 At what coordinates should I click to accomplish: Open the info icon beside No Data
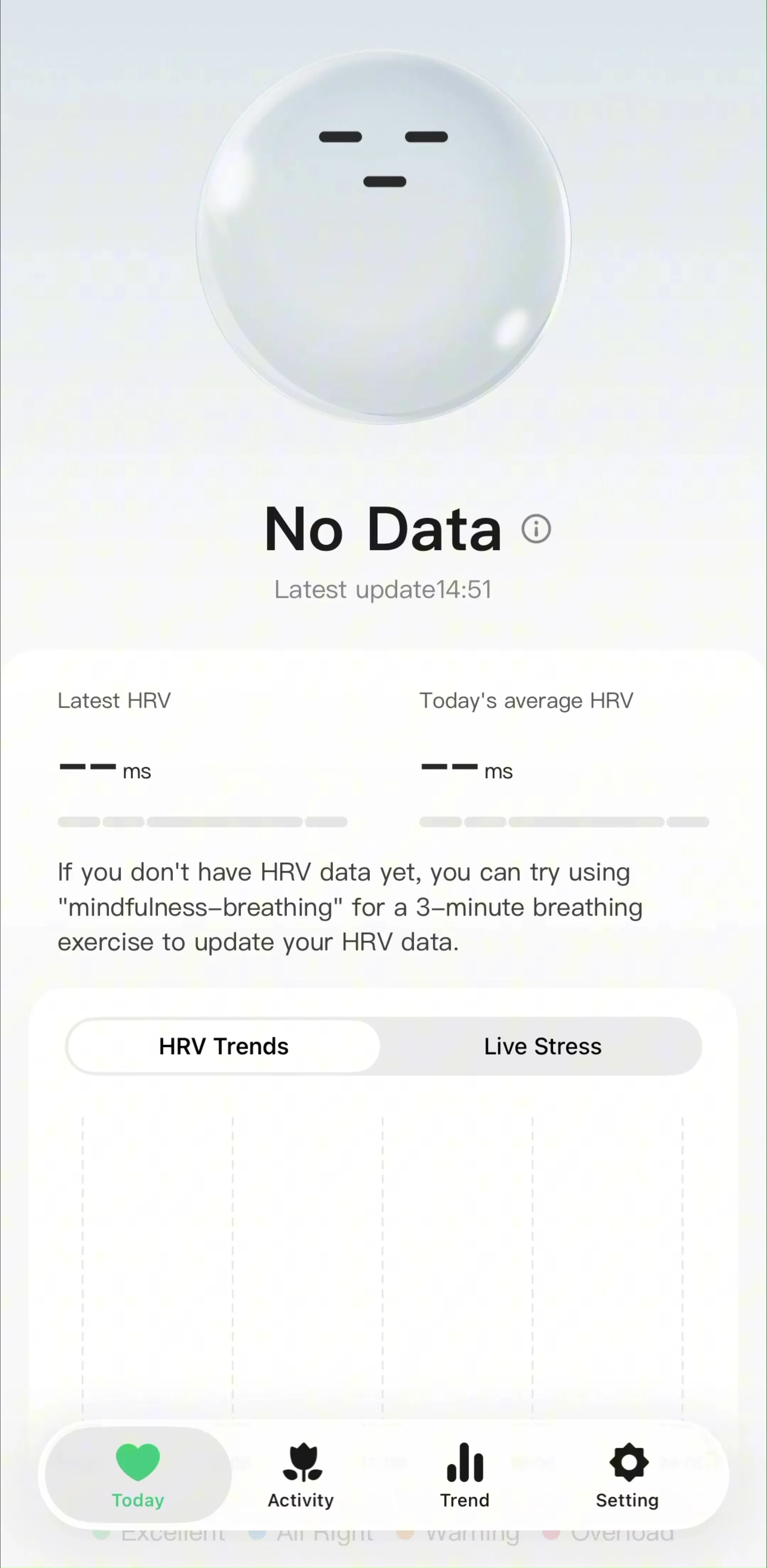tap(536, 528)
